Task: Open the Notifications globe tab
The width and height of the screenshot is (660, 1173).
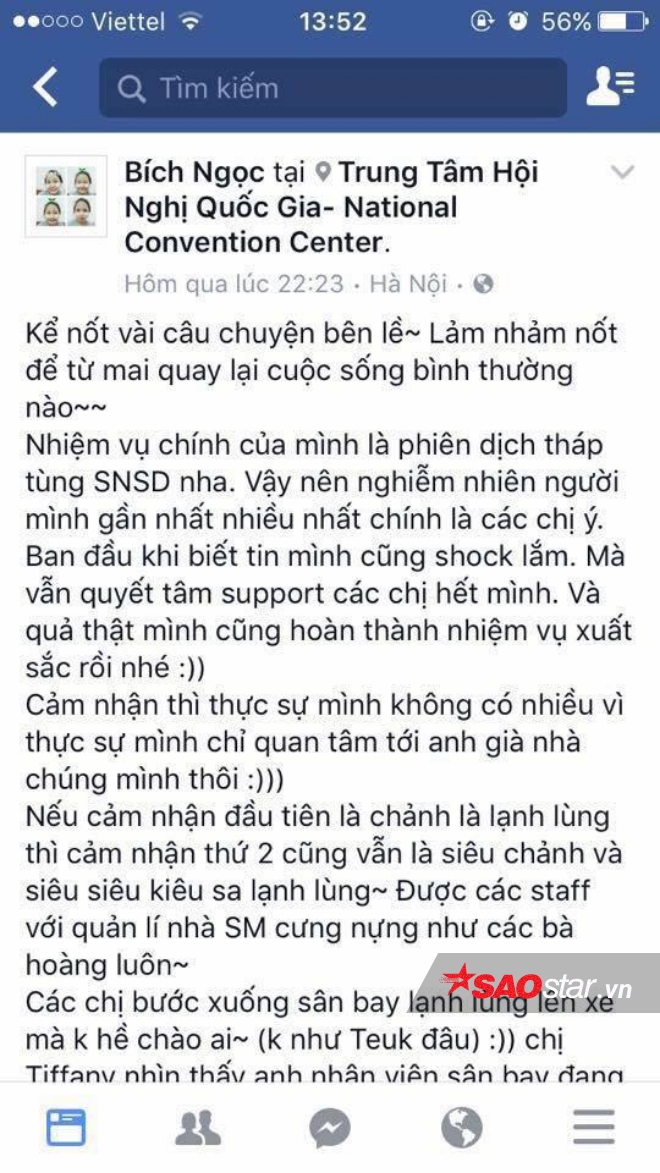Action: click(x=461, y=1127)
